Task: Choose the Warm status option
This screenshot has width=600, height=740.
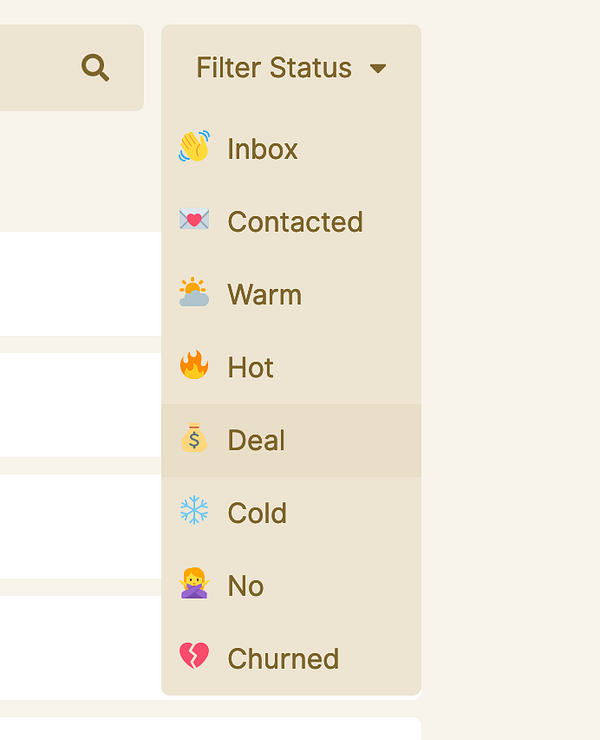Action: click(x=264, y=295)
